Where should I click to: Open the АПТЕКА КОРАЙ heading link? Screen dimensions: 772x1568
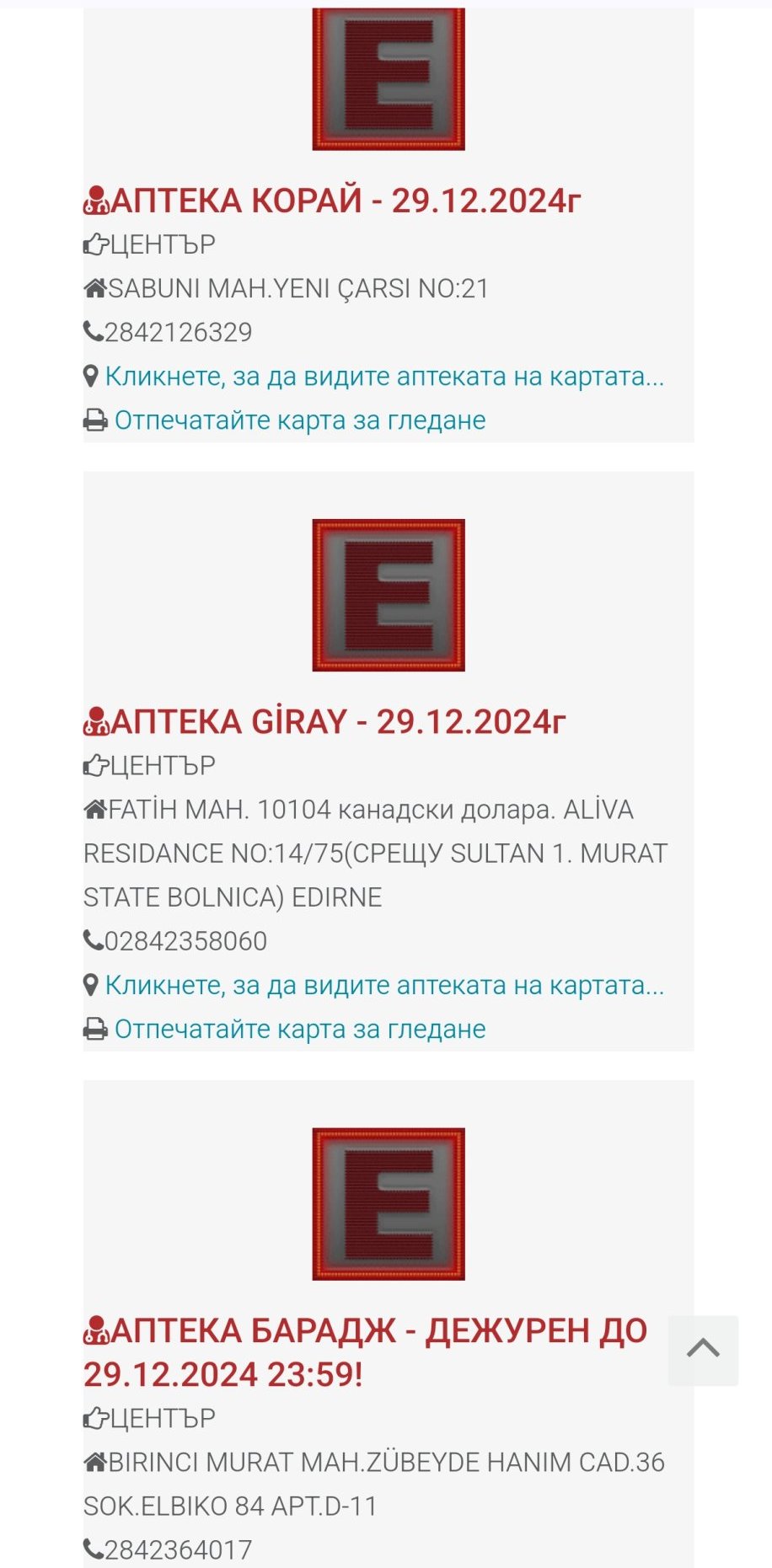point(344,201)
